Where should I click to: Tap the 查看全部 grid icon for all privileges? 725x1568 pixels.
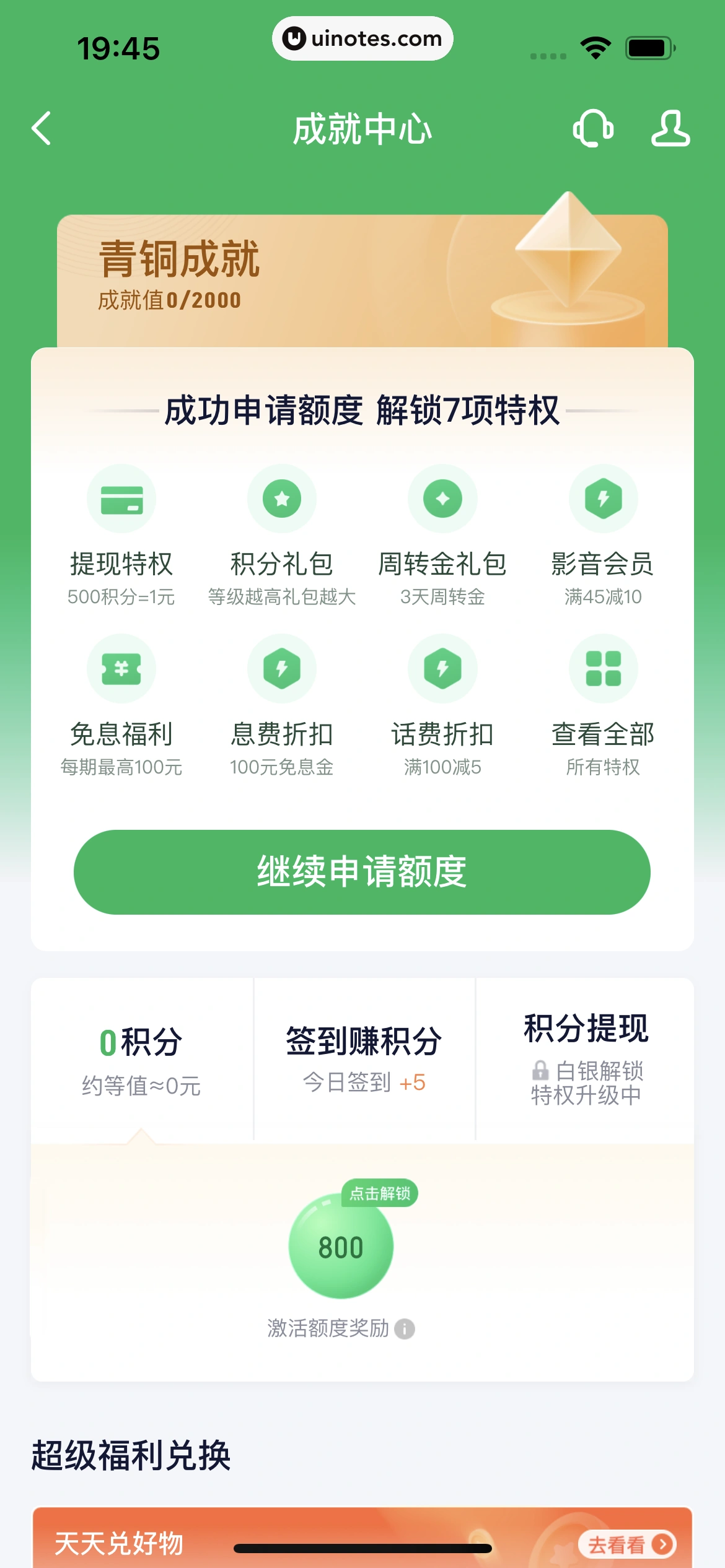(603, 669)
